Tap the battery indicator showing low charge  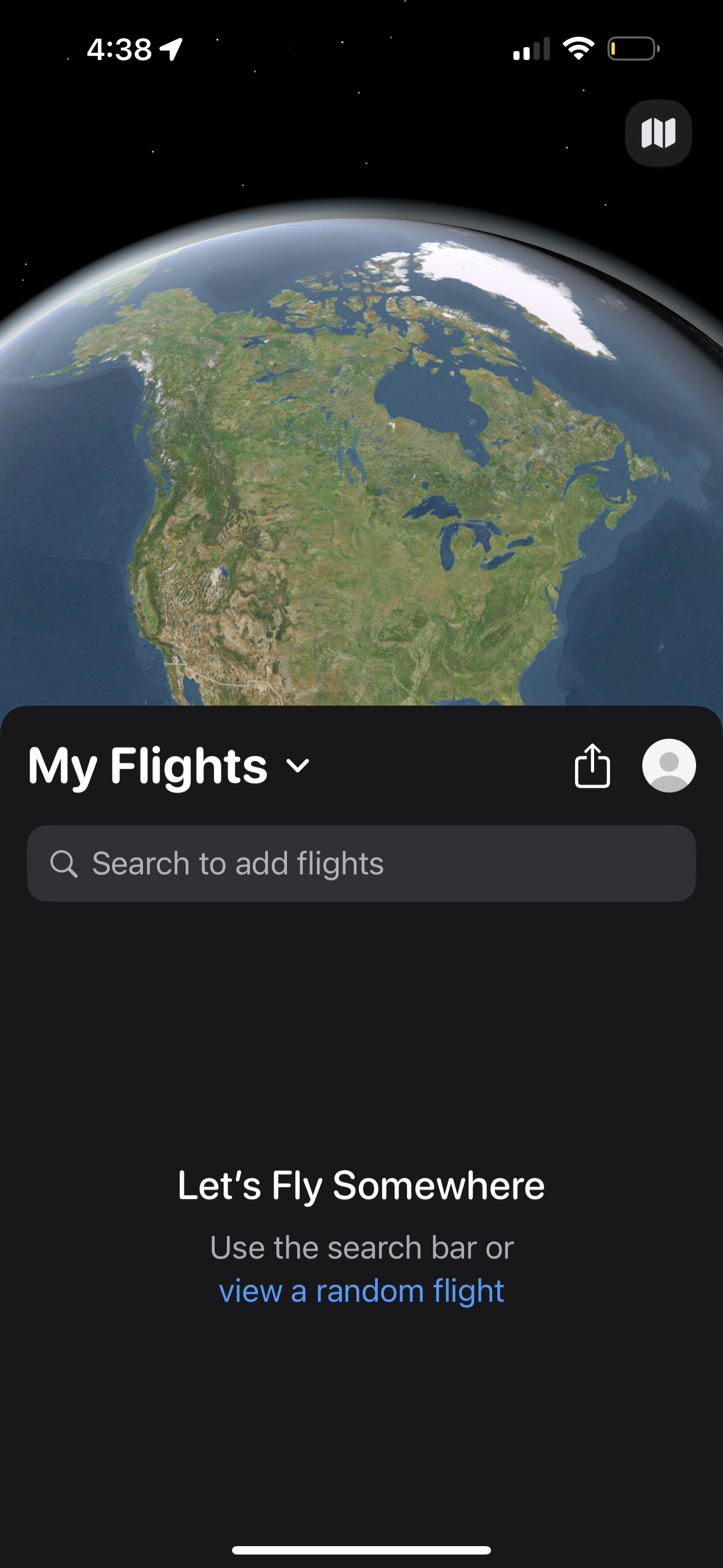tap(633, 48)
